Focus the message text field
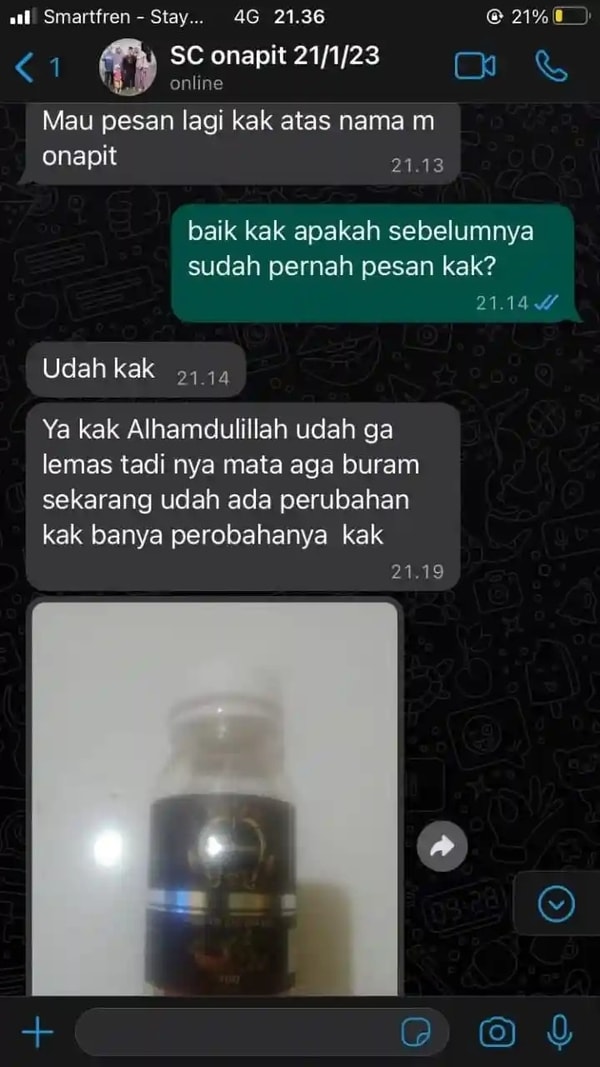This screenshot has height=1067, width=600. [x=235, y=1031]
